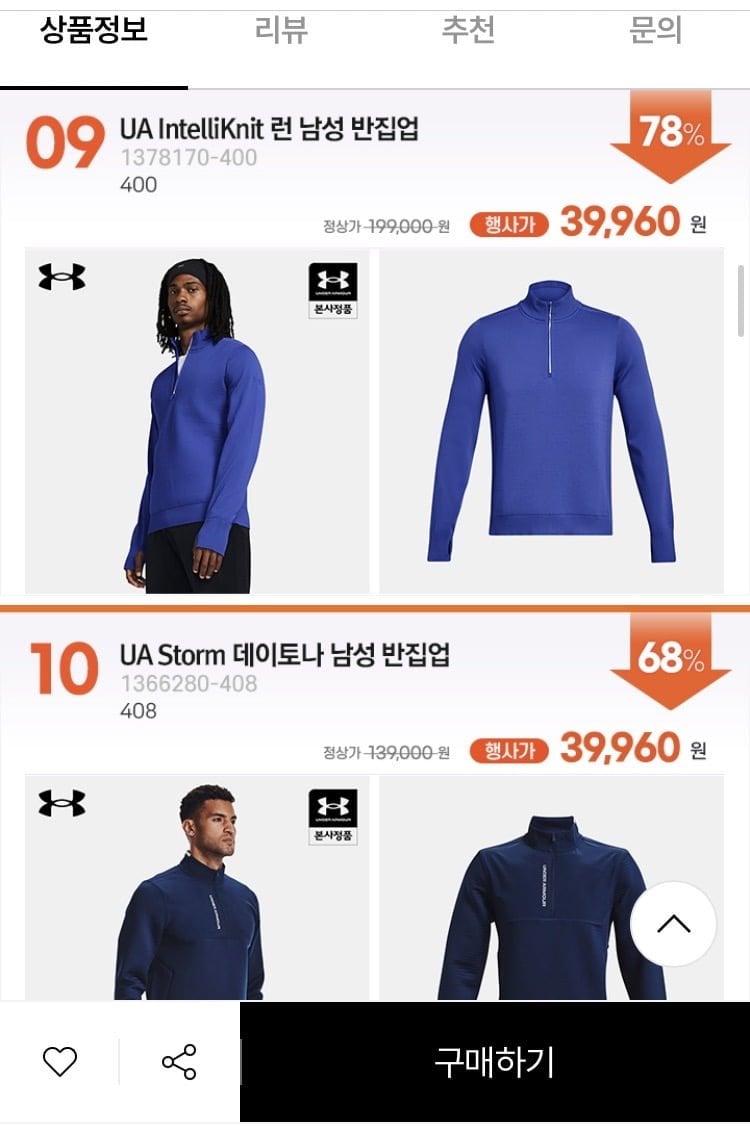Share this product
The image size is (750, 1126).
pos(179,1061)
